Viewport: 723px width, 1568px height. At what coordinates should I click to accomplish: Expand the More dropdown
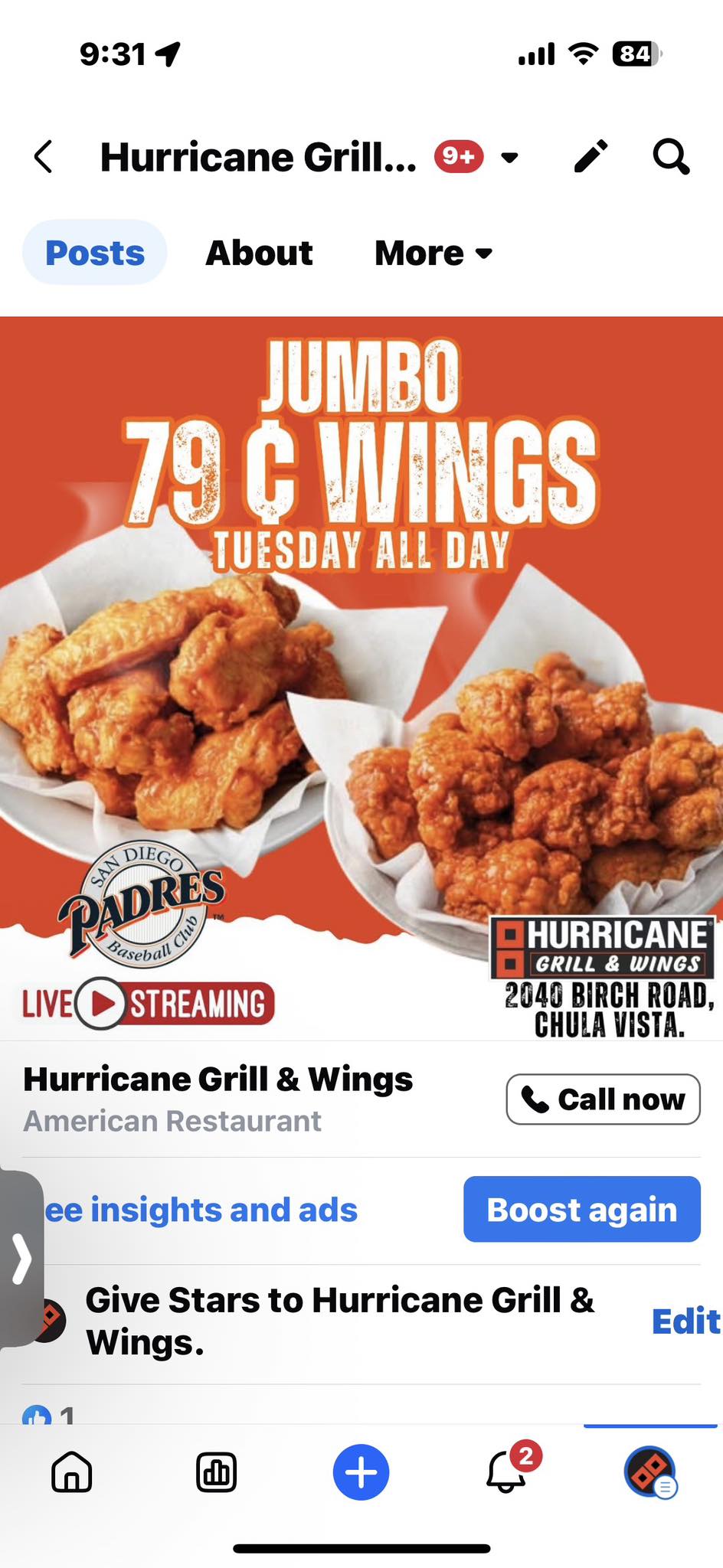click(x=433, y=253)
